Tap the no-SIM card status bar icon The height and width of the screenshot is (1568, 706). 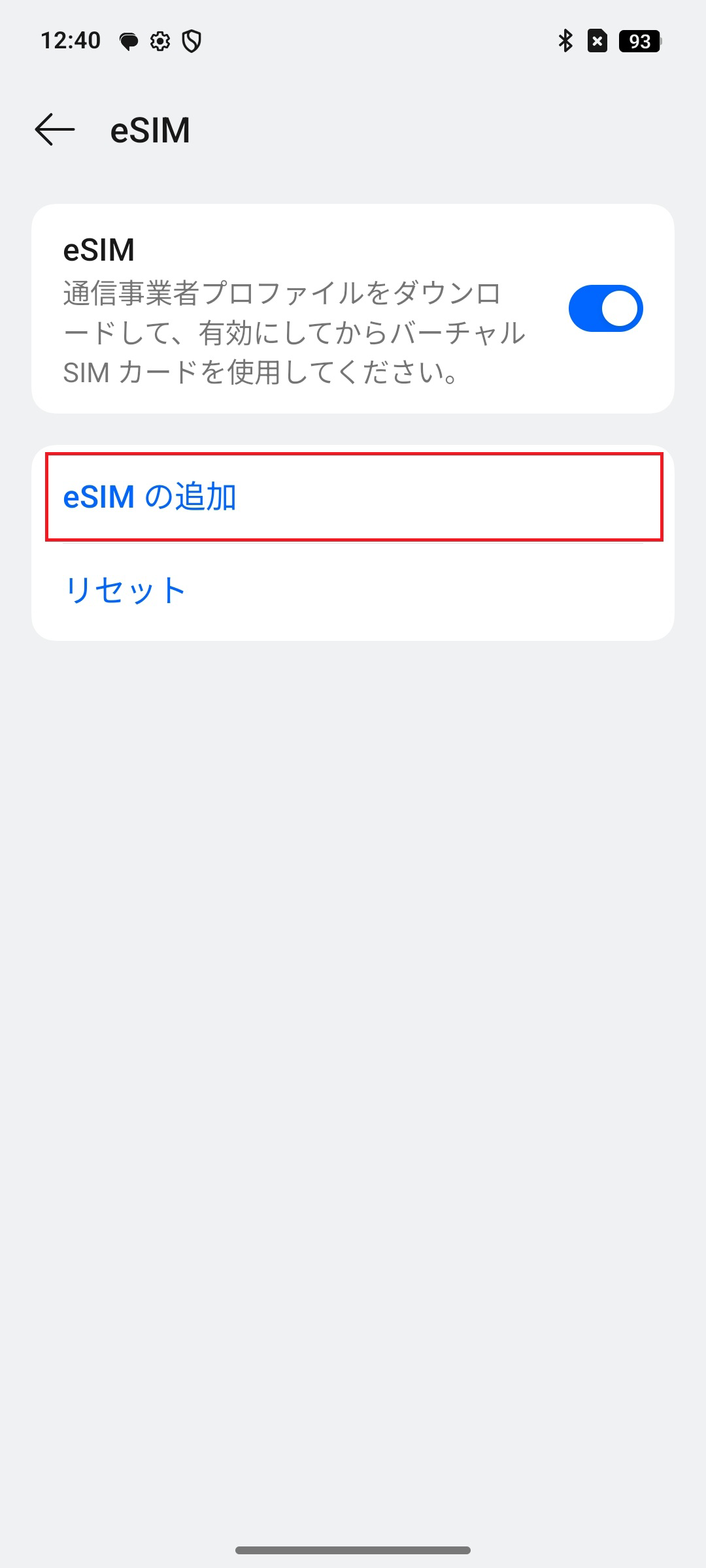[596, 41]
